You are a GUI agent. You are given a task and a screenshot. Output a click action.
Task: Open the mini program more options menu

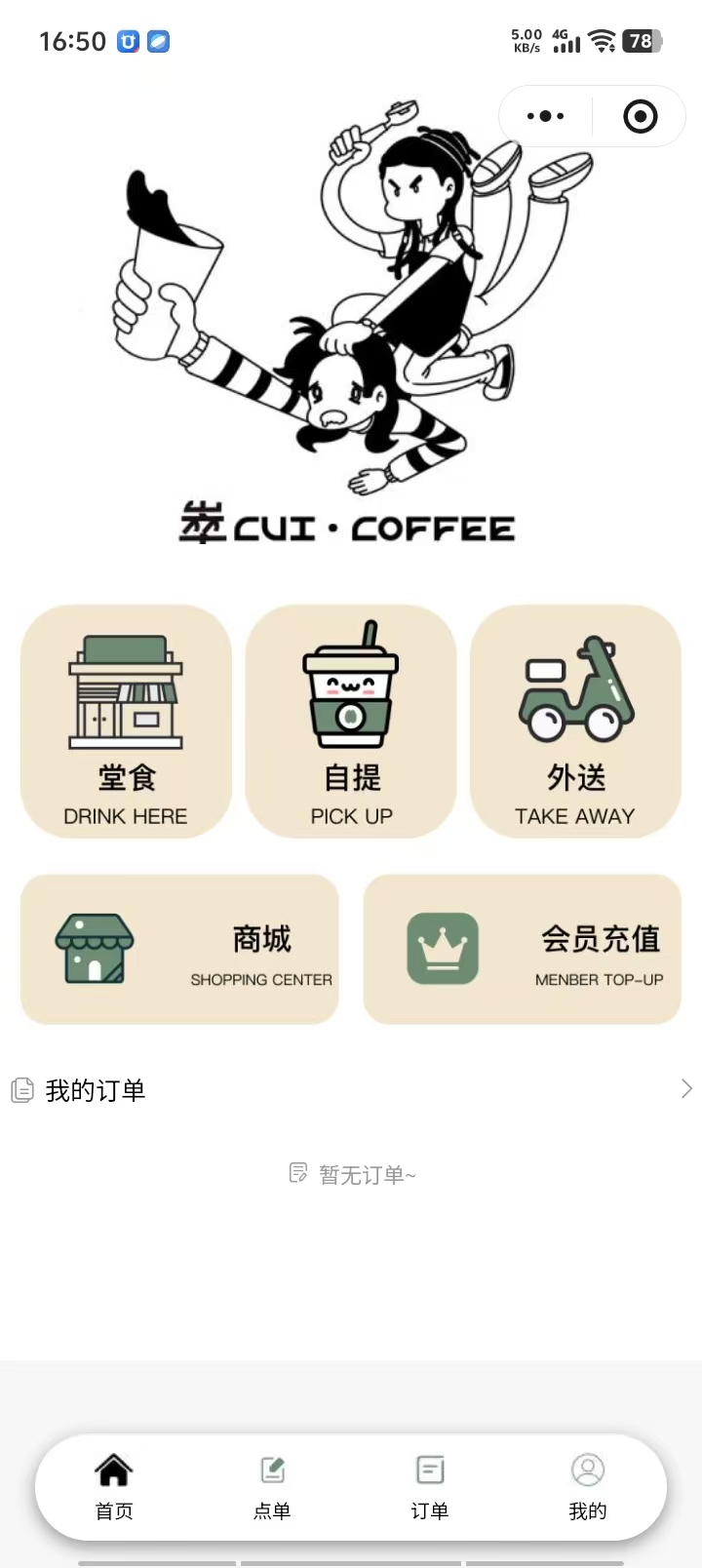click(545, 117)
